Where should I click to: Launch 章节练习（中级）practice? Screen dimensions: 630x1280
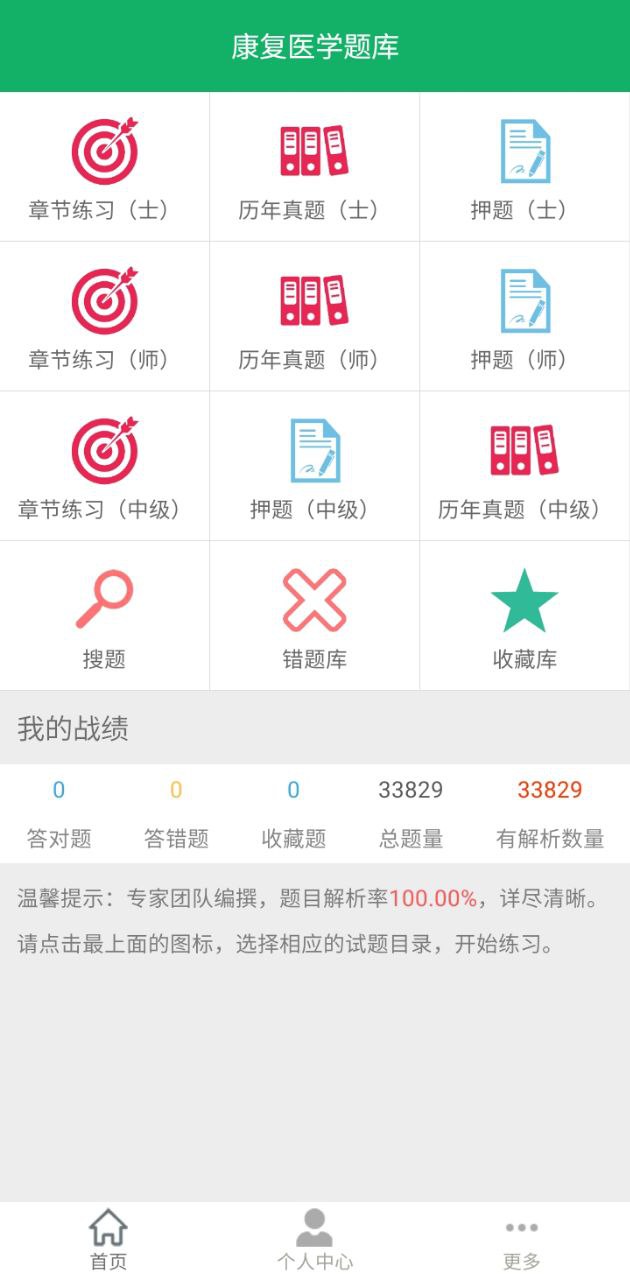coord(104,467)
